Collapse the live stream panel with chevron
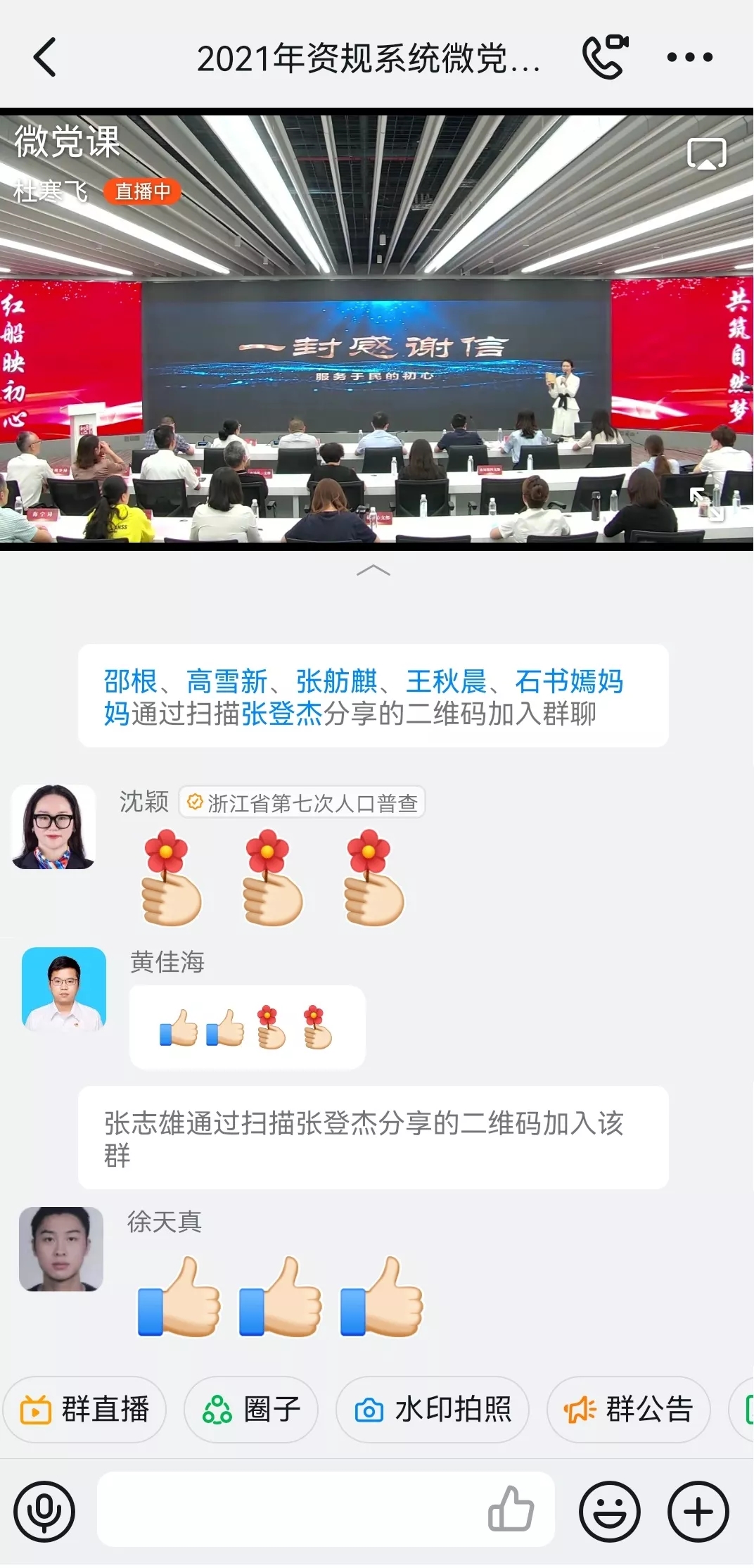Screen dimensions: 754x1568 [x=373, y=570]
